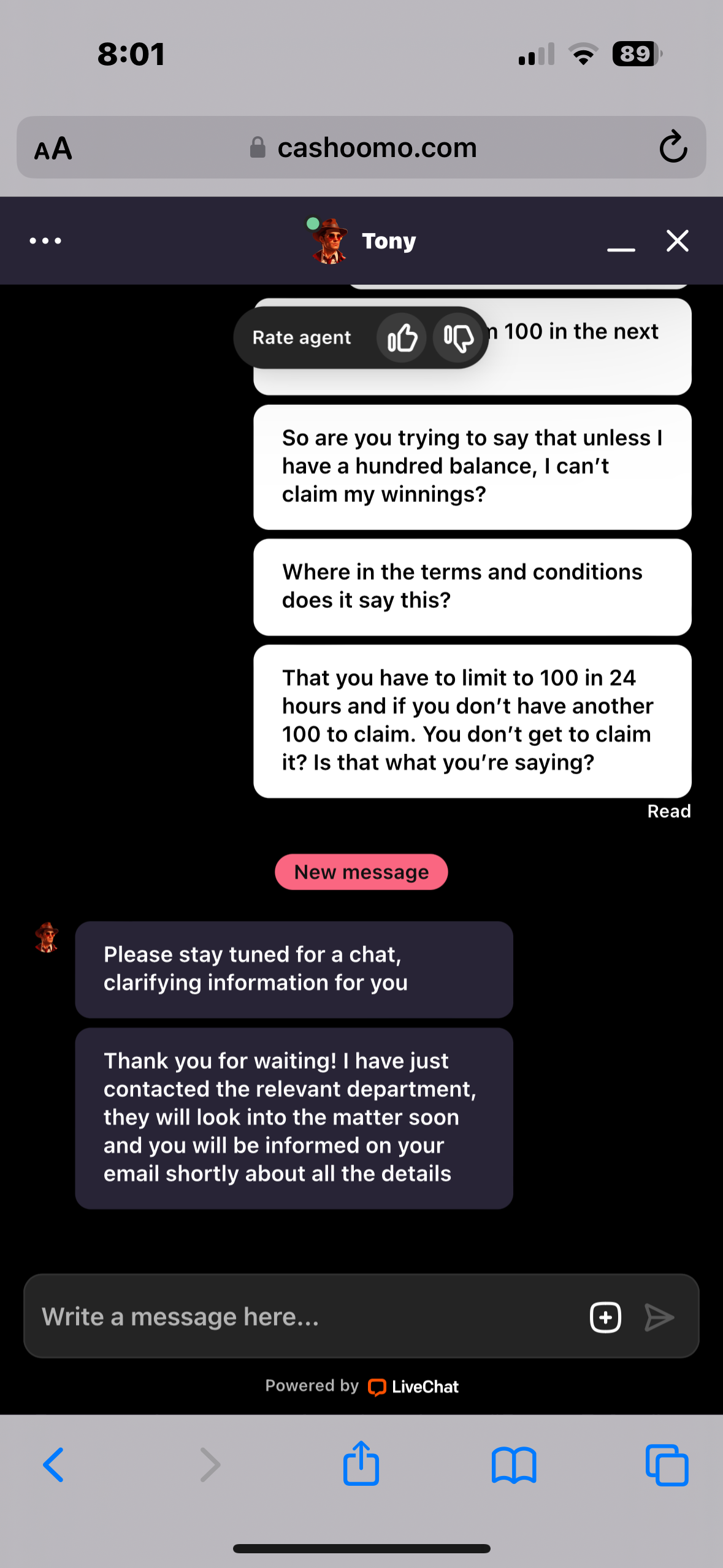Jump to the New message pill
Screen dimensions: 723x1568
[x=361, y=872]
